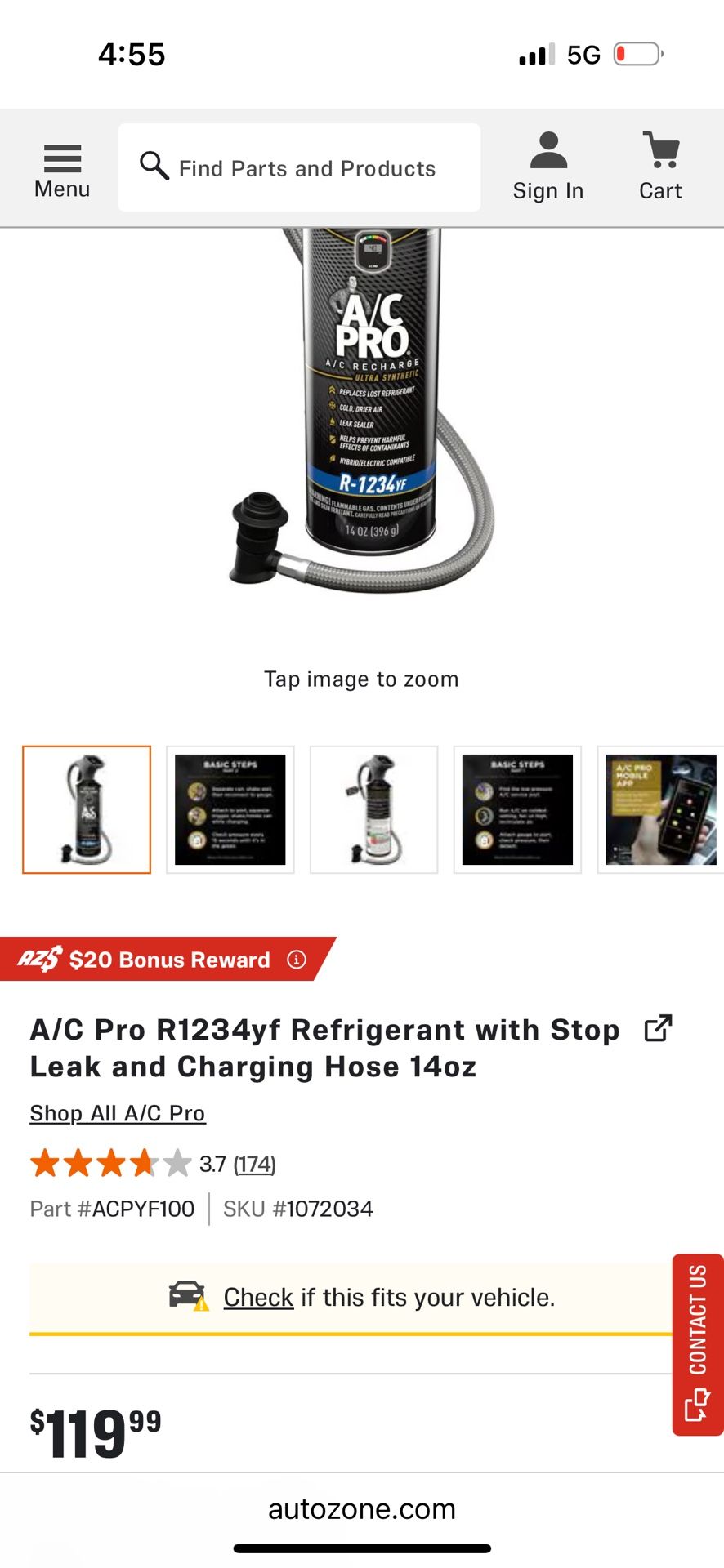724x1568 pixels.
Task: Share product via the external link icon
Action: coord(658,1029)
